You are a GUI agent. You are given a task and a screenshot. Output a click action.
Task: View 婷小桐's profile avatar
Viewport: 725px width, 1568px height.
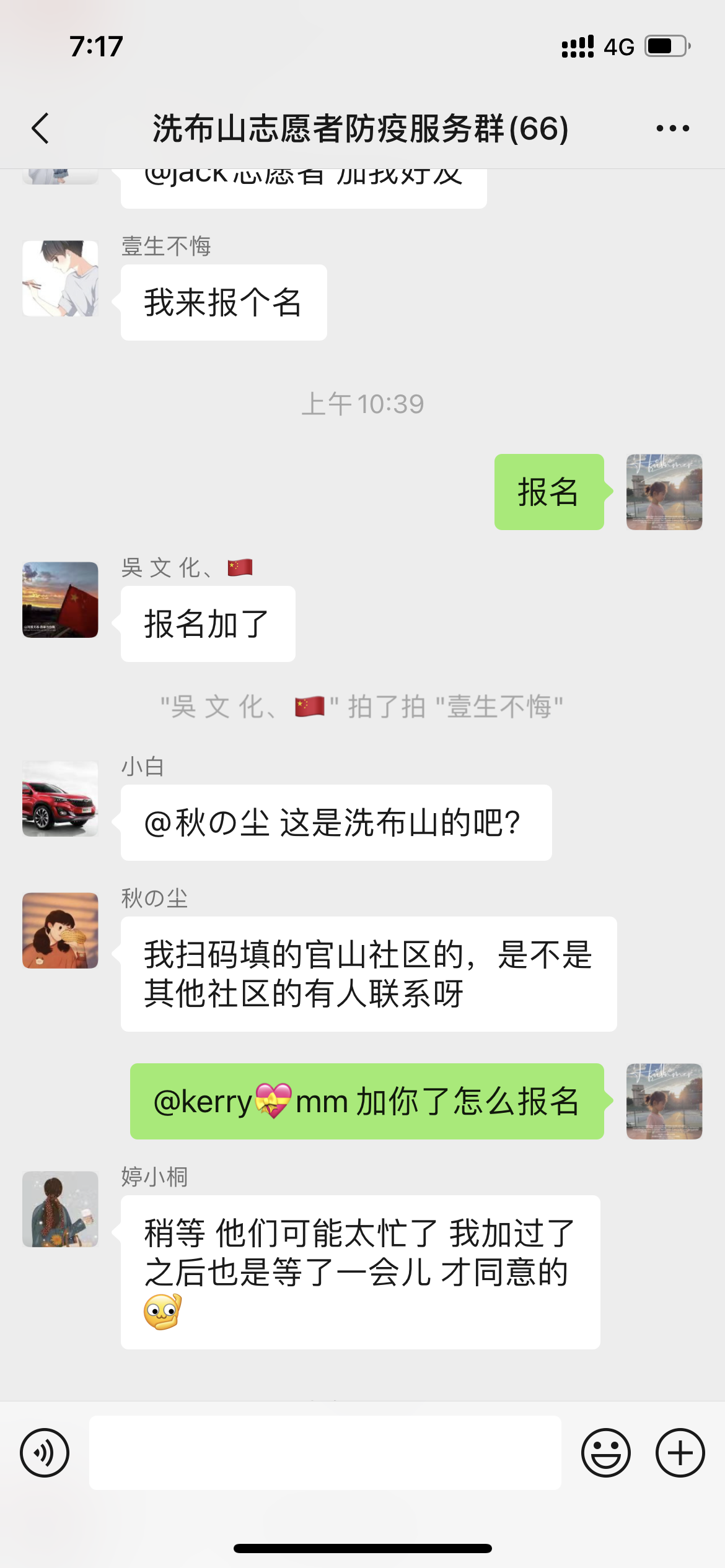(60, 1209)
